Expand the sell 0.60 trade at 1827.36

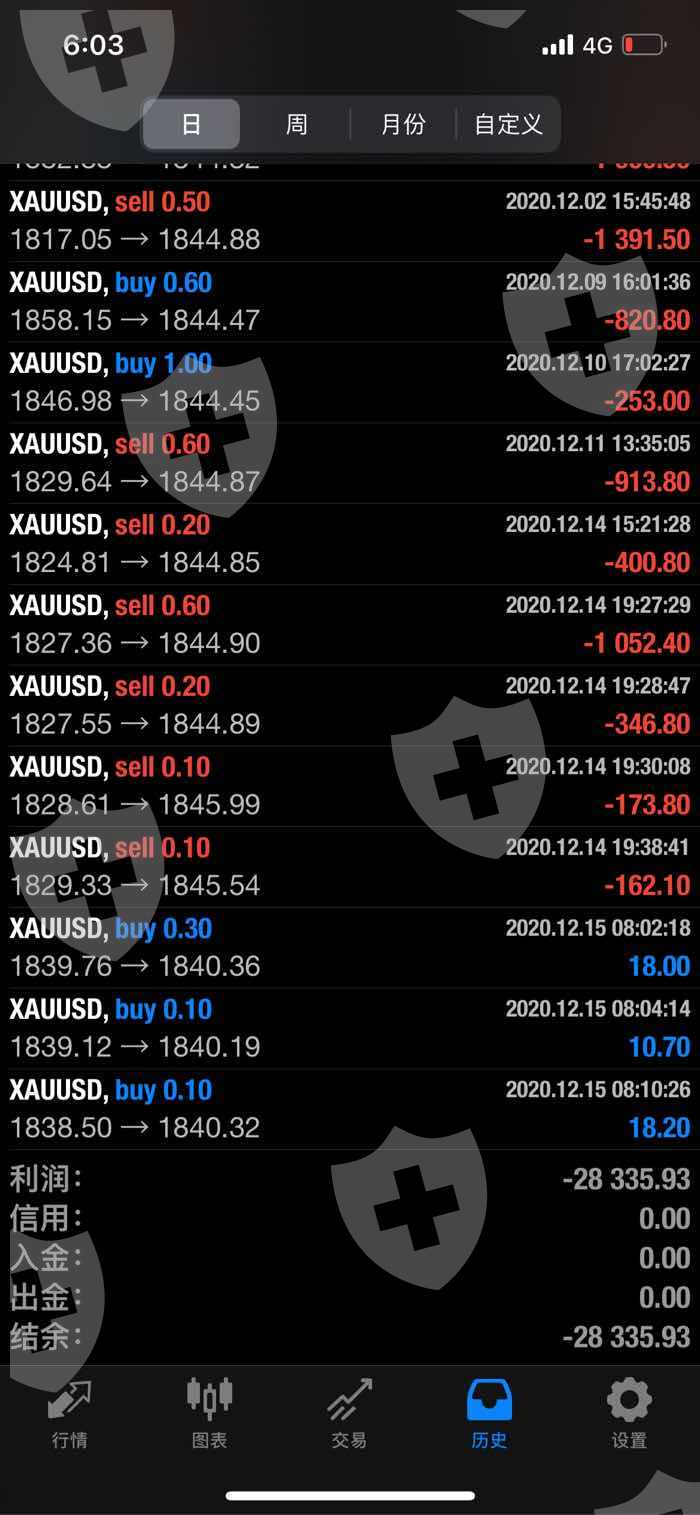[350, 625]
